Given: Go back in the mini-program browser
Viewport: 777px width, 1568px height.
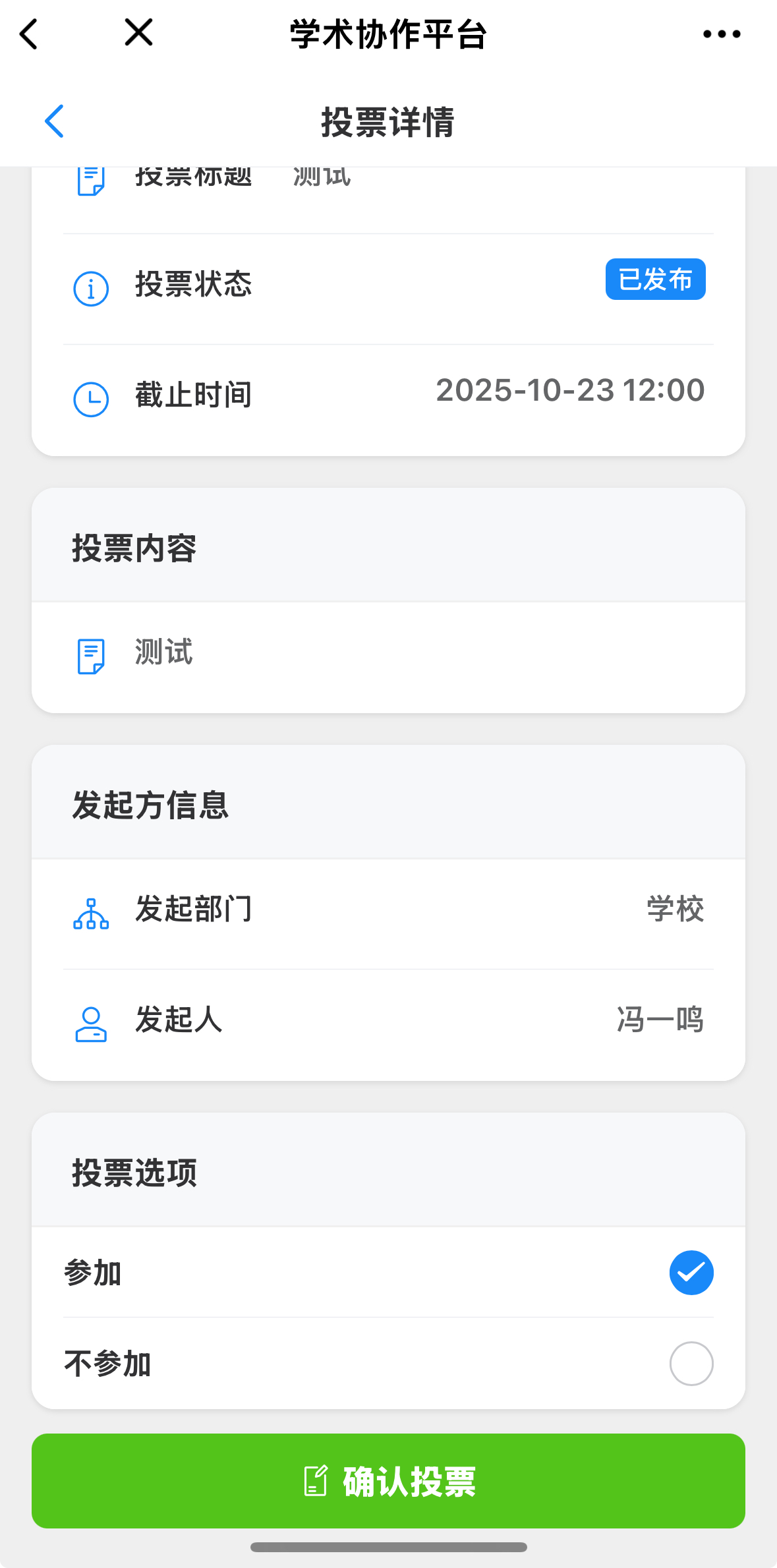Looking at the screenshot, I should [28, 34].
